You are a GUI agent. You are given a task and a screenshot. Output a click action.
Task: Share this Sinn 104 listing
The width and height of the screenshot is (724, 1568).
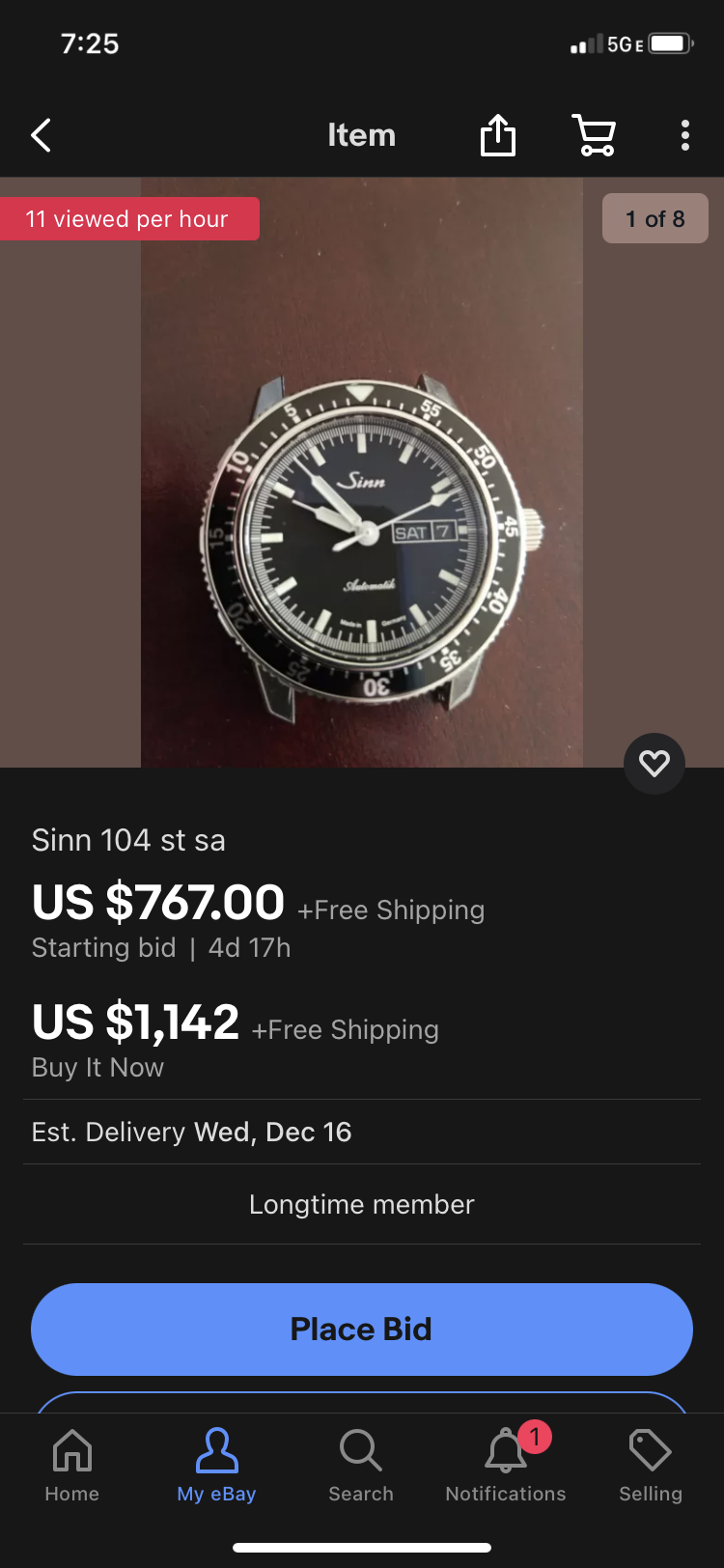pyautogui.click(x=498, y=135)
